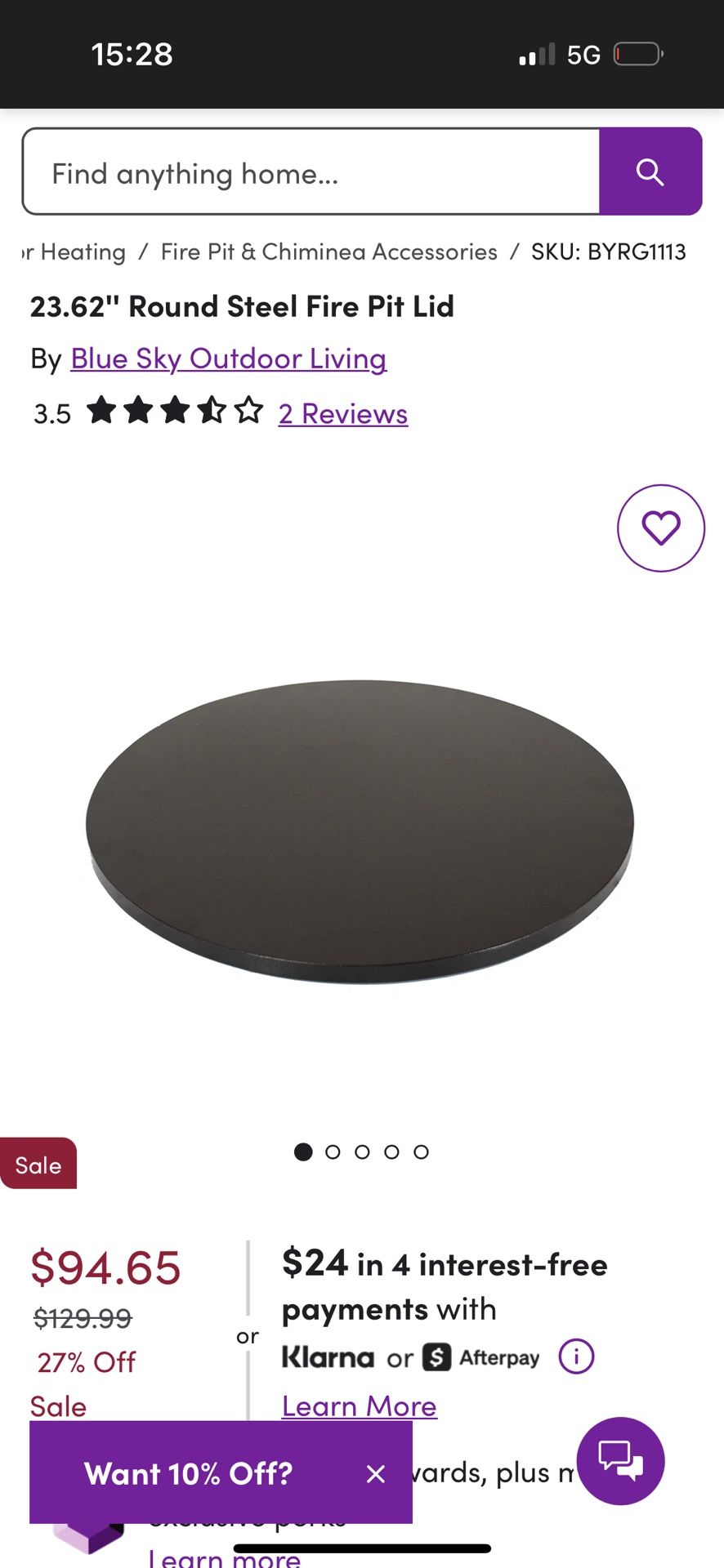Tap the purple search magnifier button
The width and height of the screenshot is (724, 1568).
650,172
